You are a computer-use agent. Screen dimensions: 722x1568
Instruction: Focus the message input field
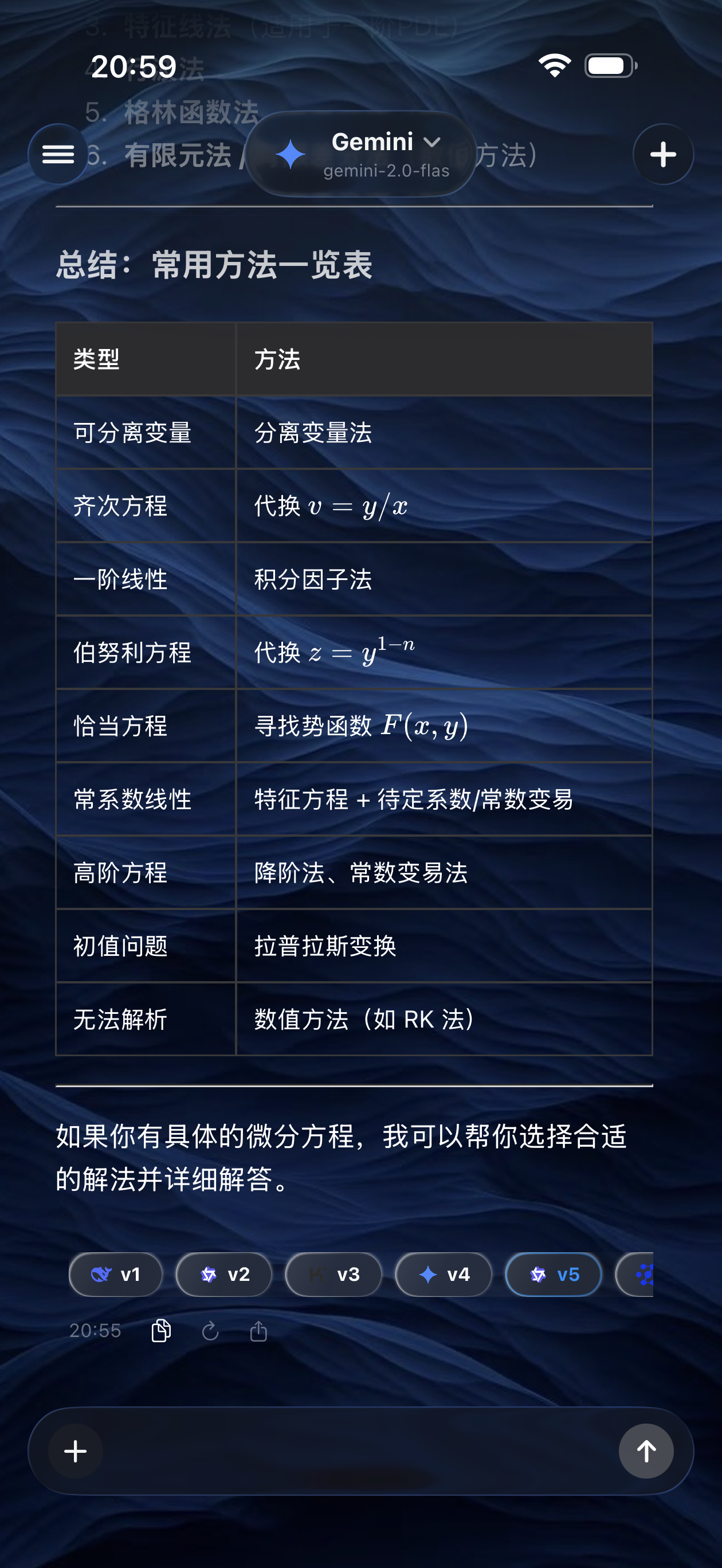click(359, 1451)
